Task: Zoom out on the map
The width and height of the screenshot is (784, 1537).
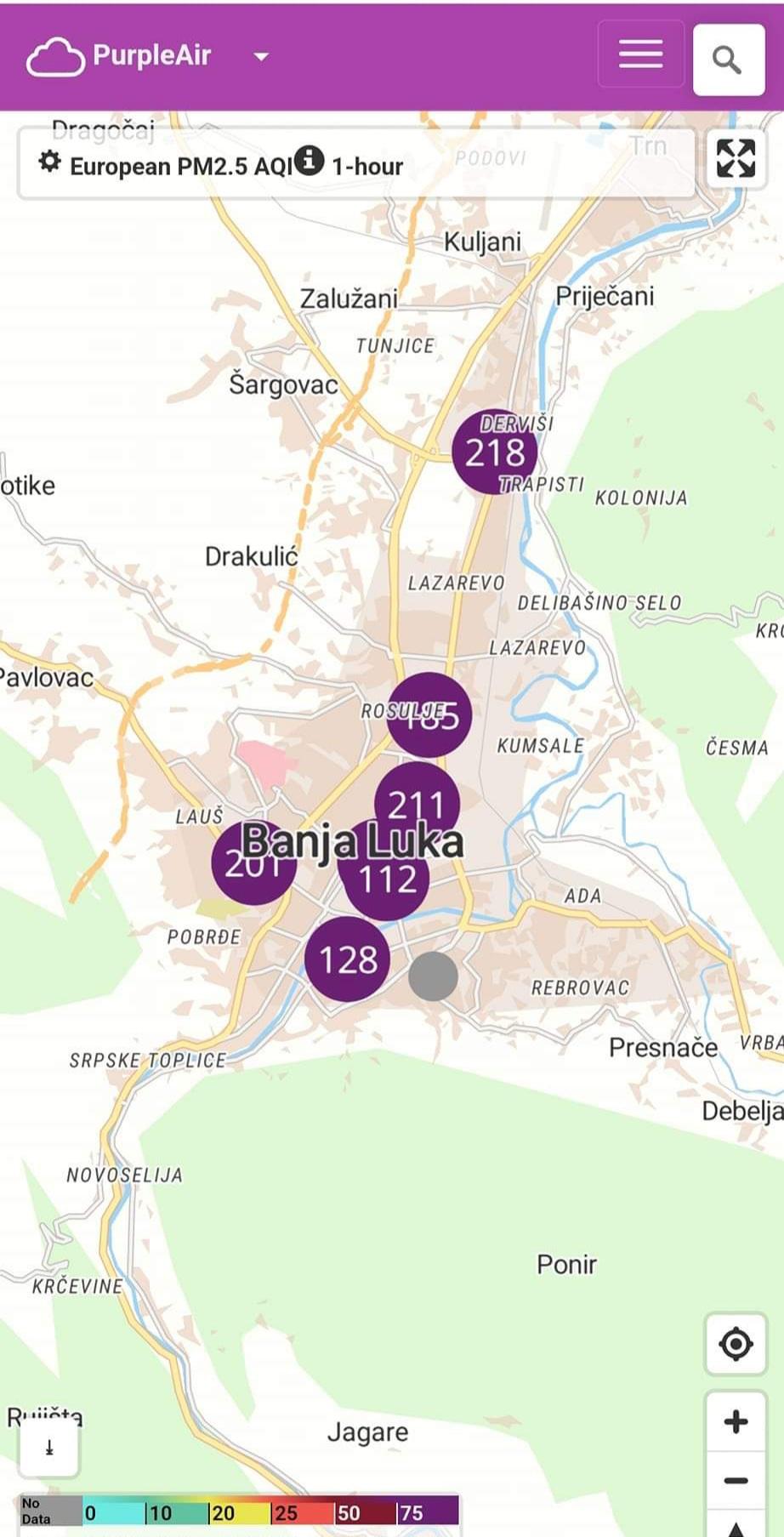Action: click(736, 1481)
